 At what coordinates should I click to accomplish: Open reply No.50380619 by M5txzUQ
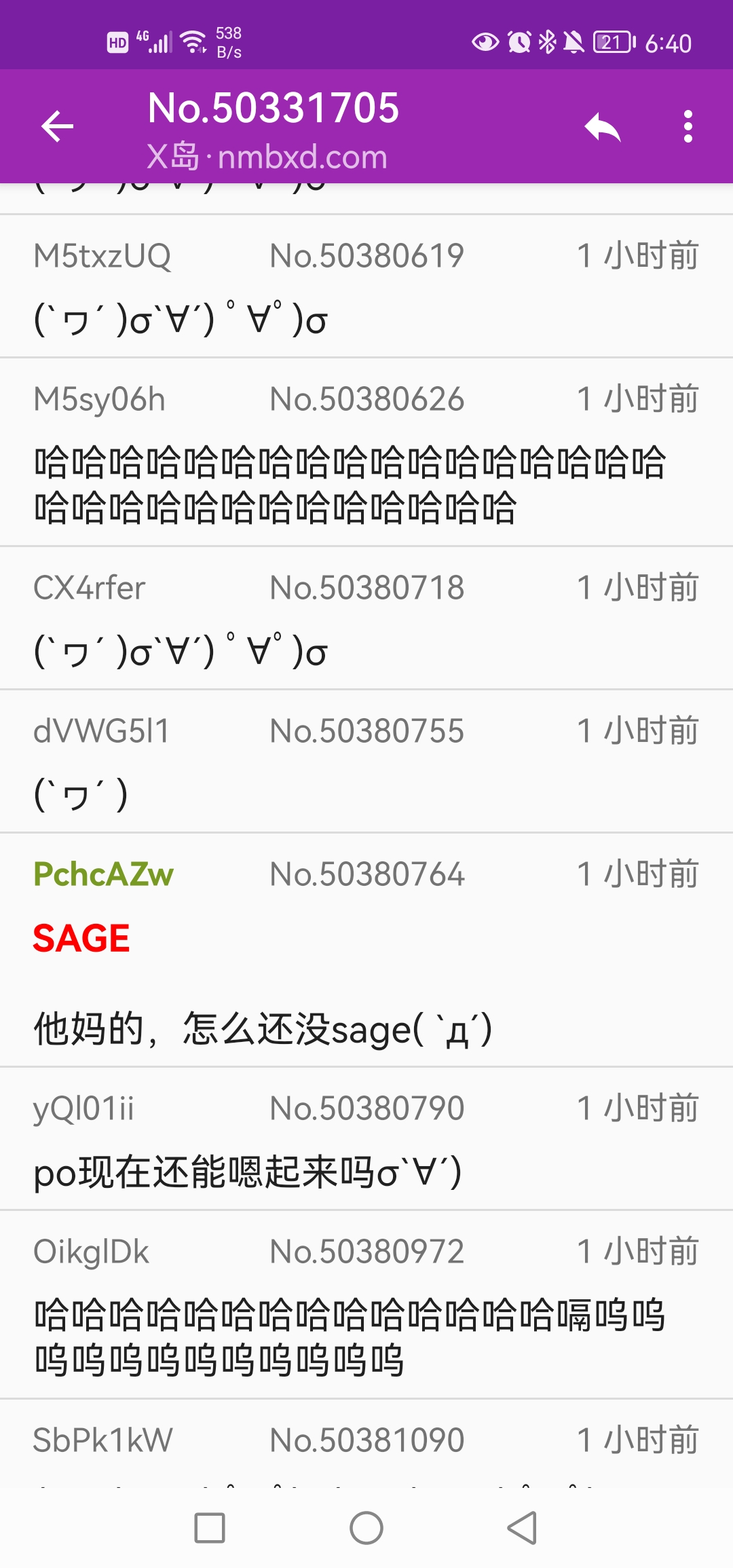tap(366, 286)
